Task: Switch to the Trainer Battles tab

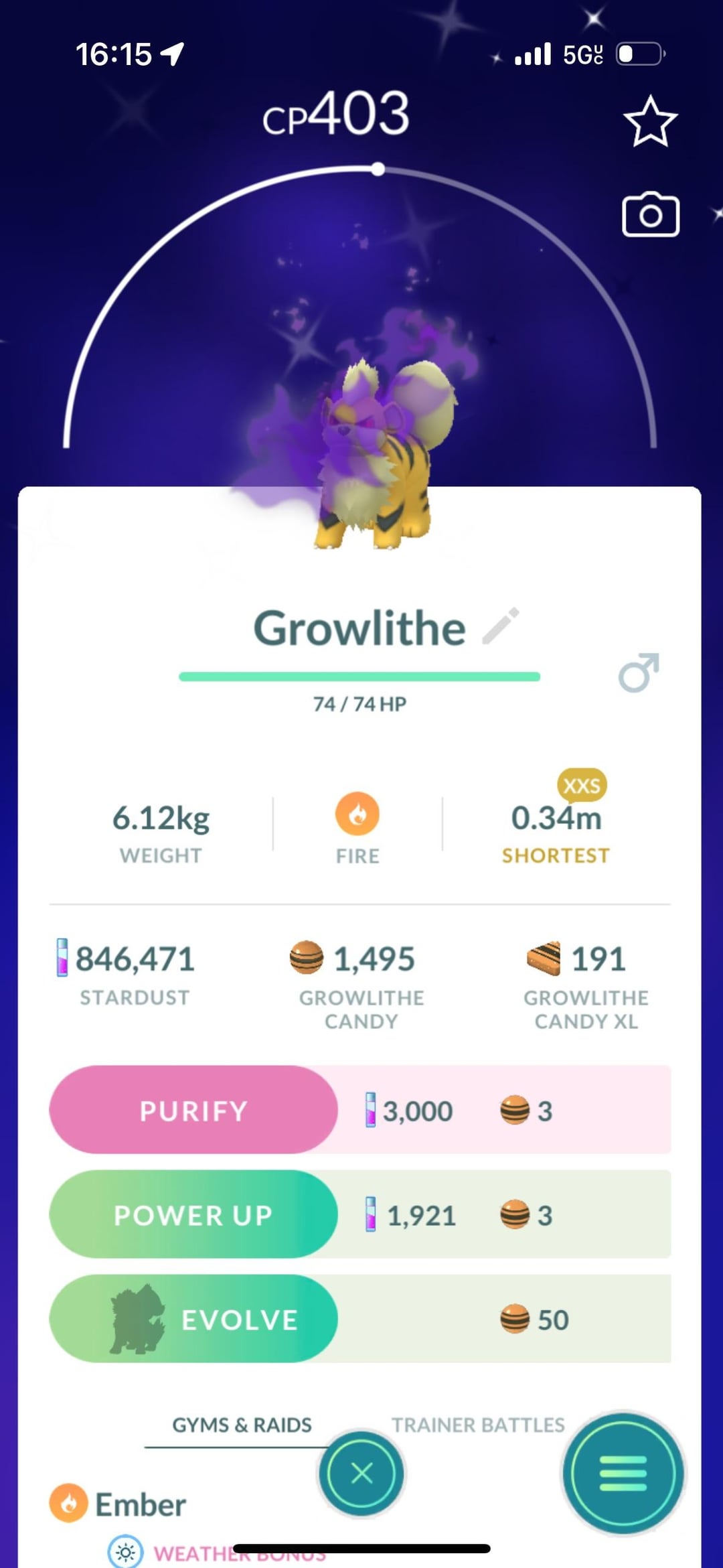Action: pos(478,1425)
